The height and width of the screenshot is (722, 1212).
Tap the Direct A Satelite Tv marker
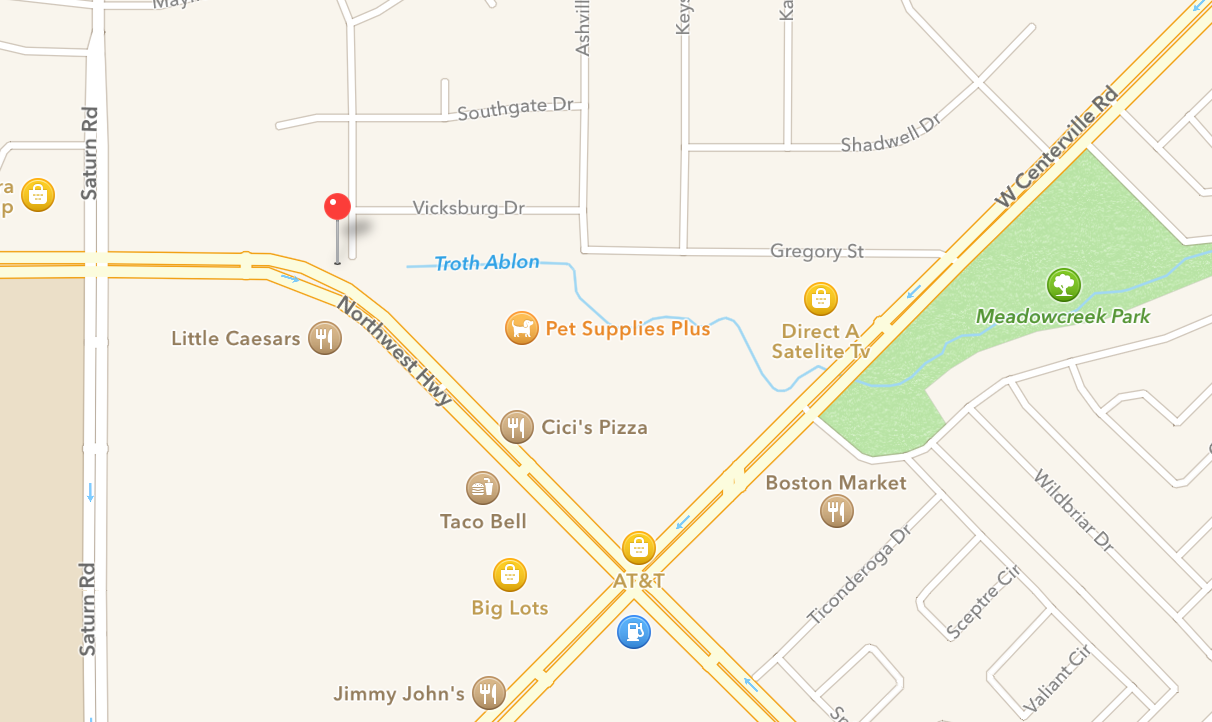[821, 299]
